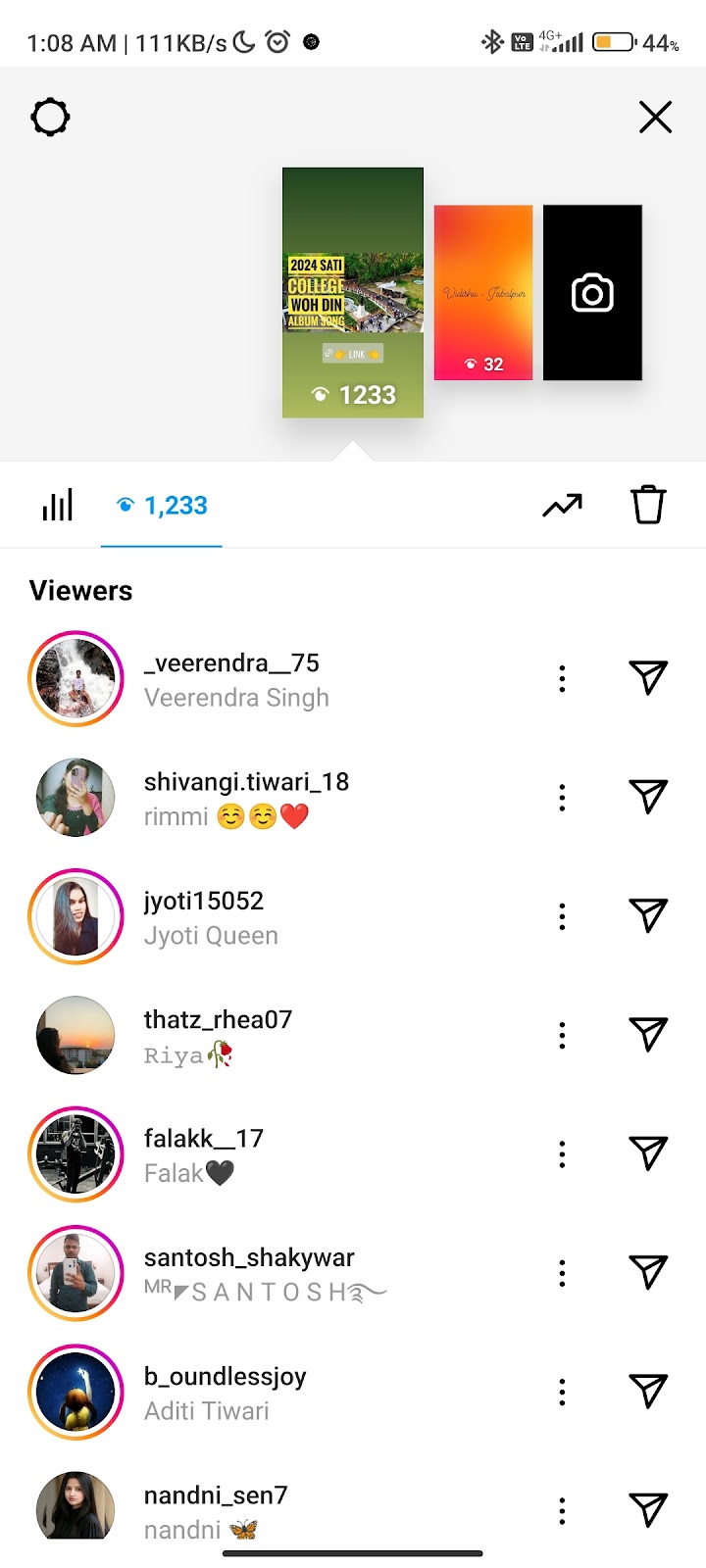Send a message to falakk__17
The height and width of the screenshot is (1568, 706).
[648, 1154]
